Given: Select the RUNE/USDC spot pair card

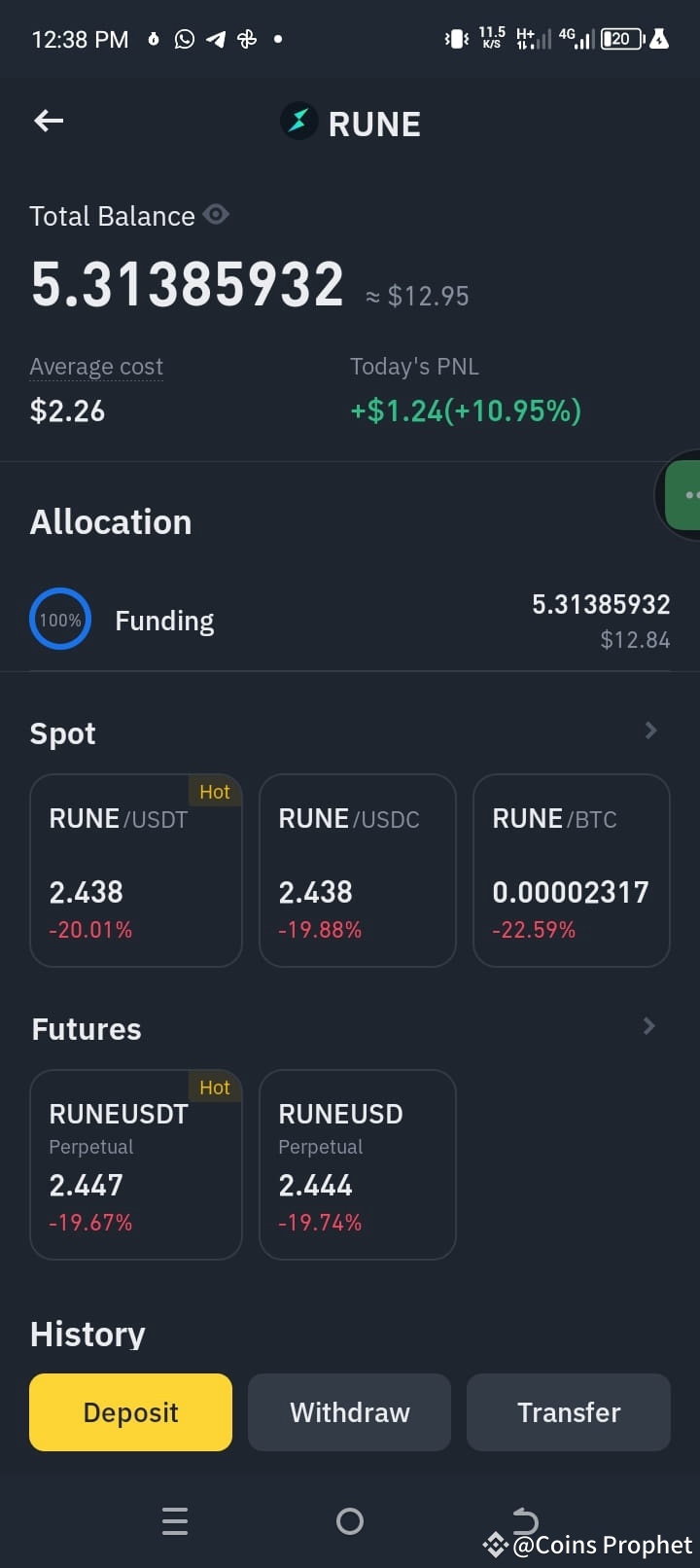Looking at the screenshot, I should coord(357,871).
